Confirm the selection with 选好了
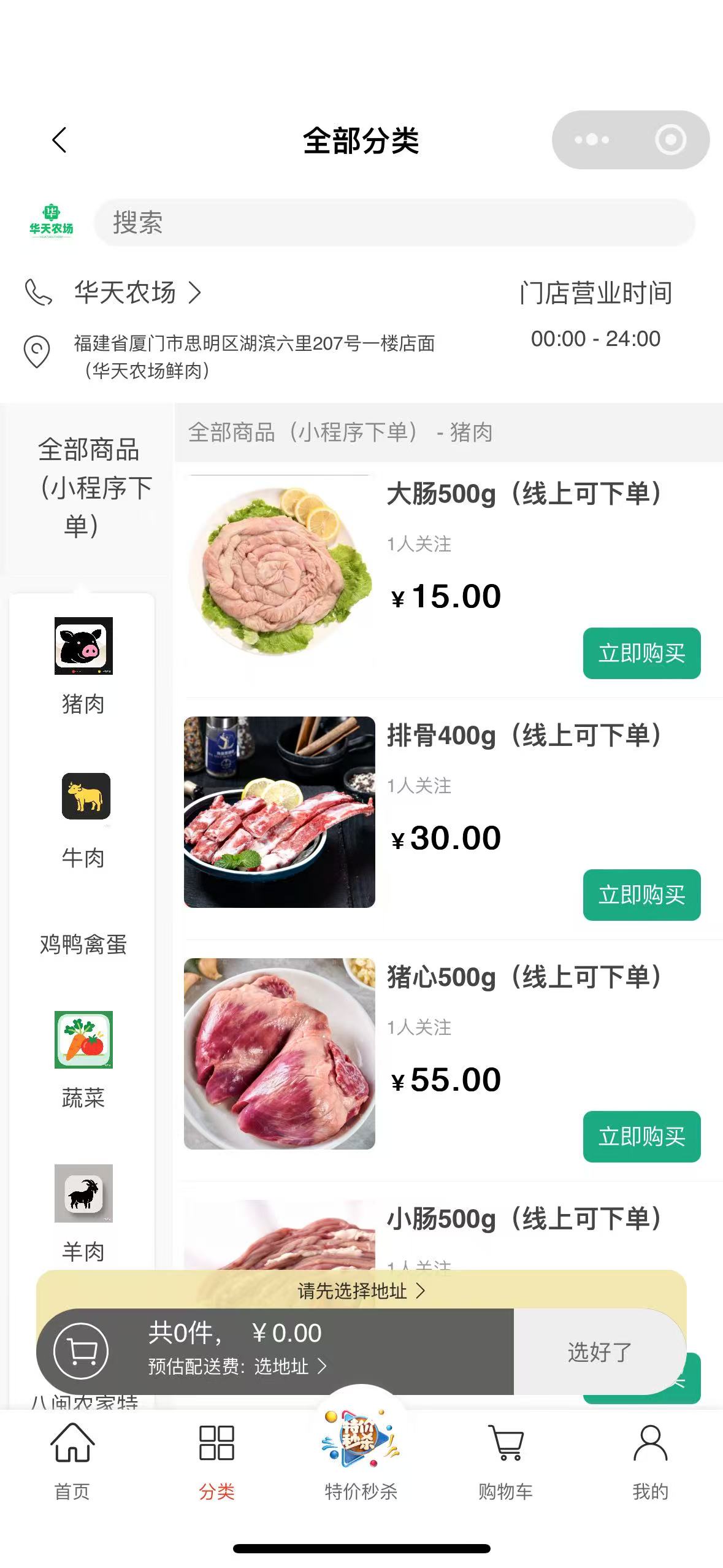723x1568 pixels. tap(599, 1352)
